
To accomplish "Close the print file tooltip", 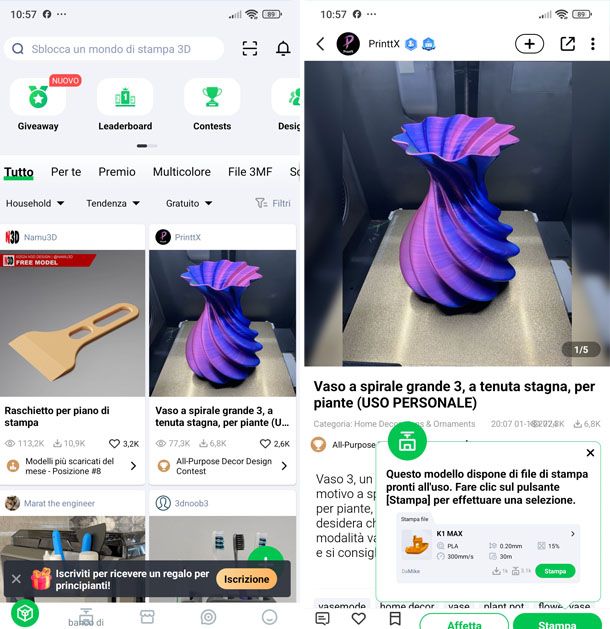I will click(590, 453).
